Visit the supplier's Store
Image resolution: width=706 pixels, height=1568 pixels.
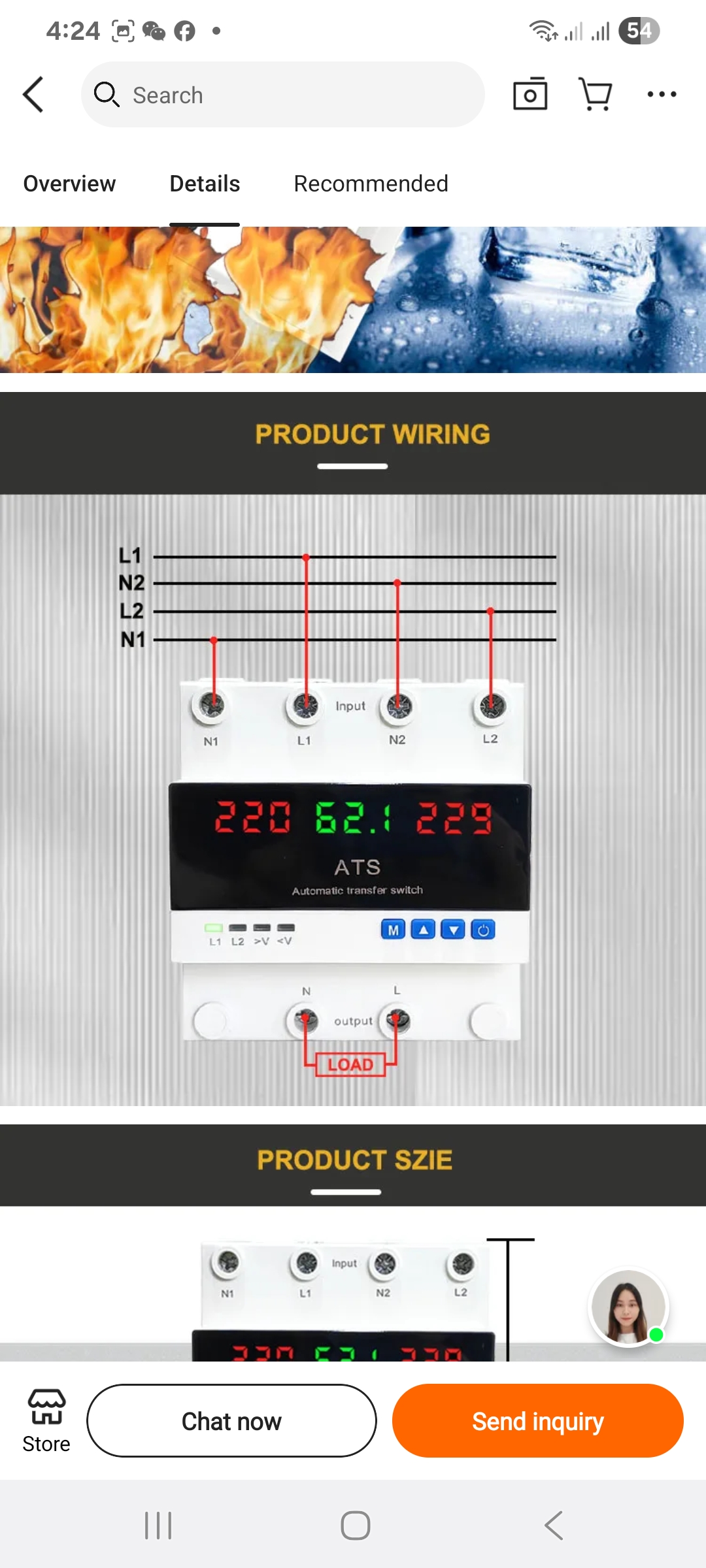point(46,1421)
